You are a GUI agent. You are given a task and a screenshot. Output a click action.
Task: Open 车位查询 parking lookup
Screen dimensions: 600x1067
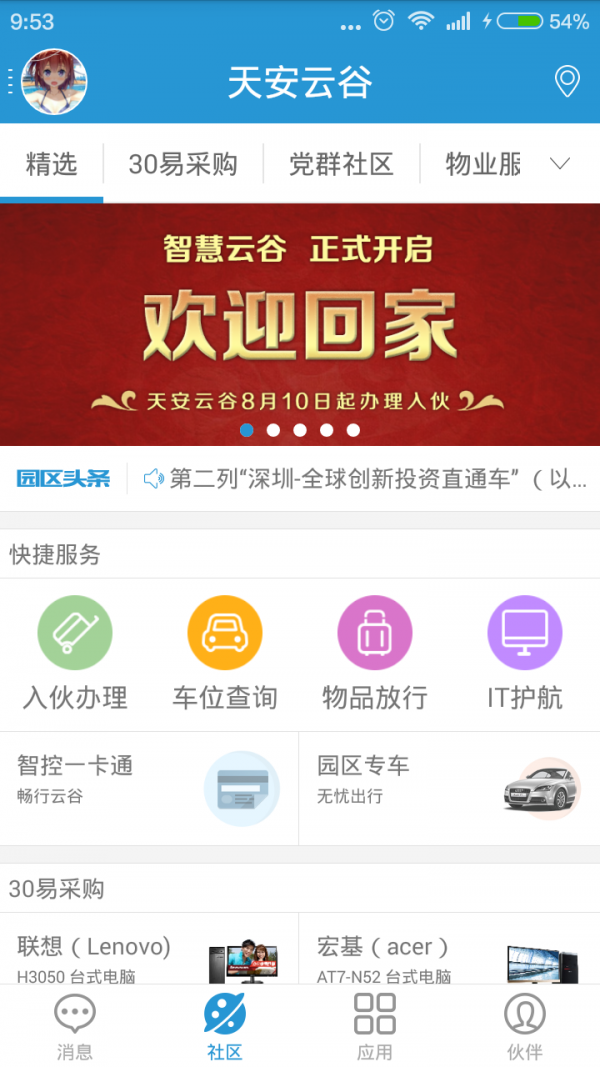point(225,652)
